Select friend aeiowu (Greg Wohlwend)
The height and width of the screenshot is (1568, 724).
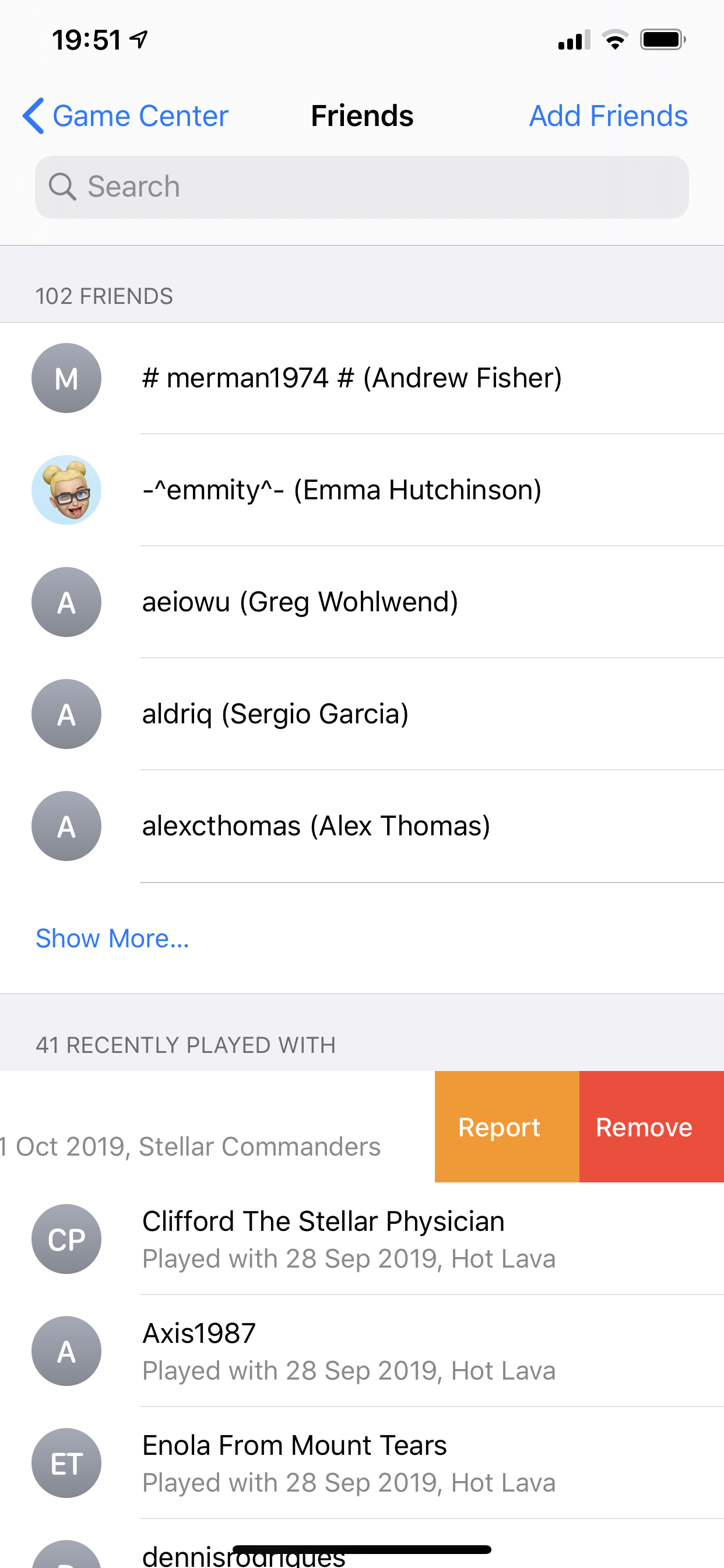[x=362, y=602]
